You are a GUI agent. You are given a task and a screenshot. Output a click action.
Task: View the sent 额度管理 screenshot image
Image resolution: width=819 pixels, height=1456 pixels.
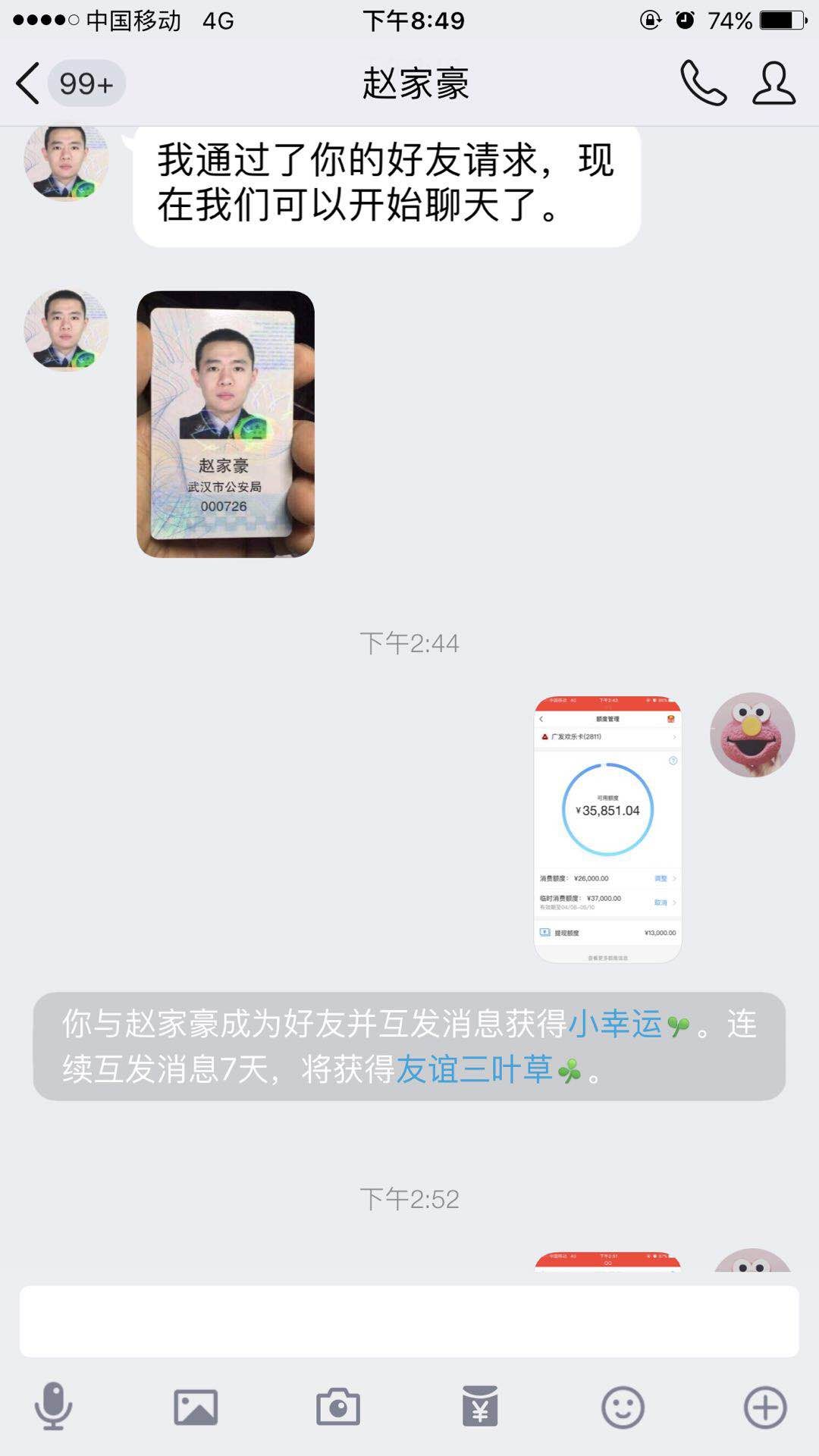(607, 829)
